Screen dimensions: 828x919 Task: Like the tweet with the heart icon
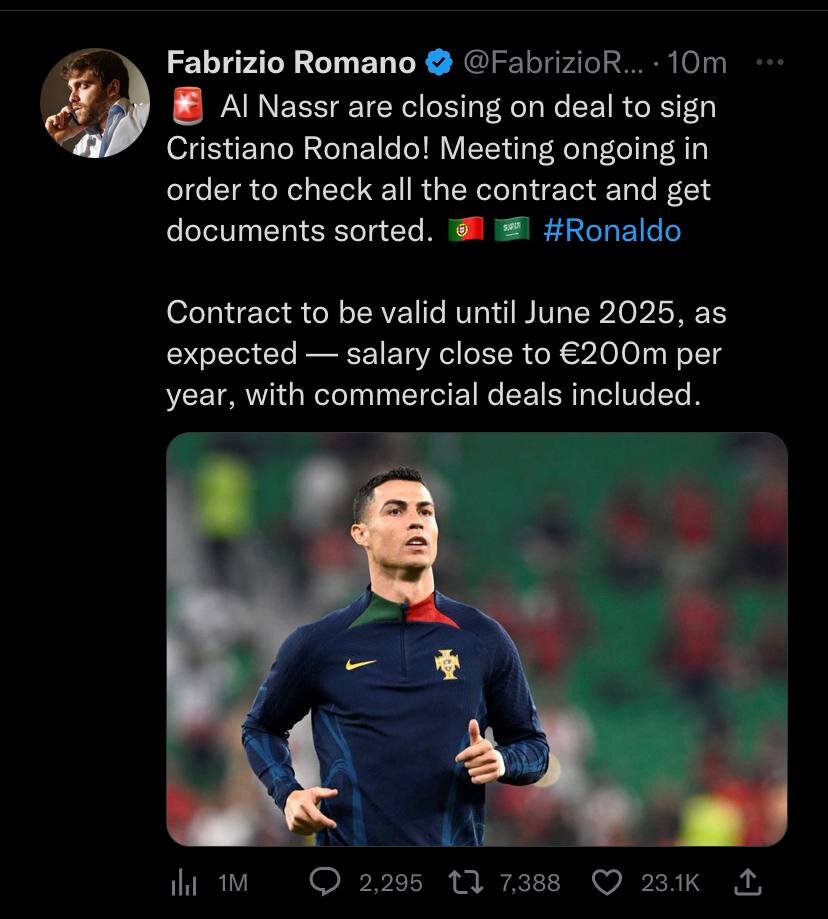(x=607, y=882)
